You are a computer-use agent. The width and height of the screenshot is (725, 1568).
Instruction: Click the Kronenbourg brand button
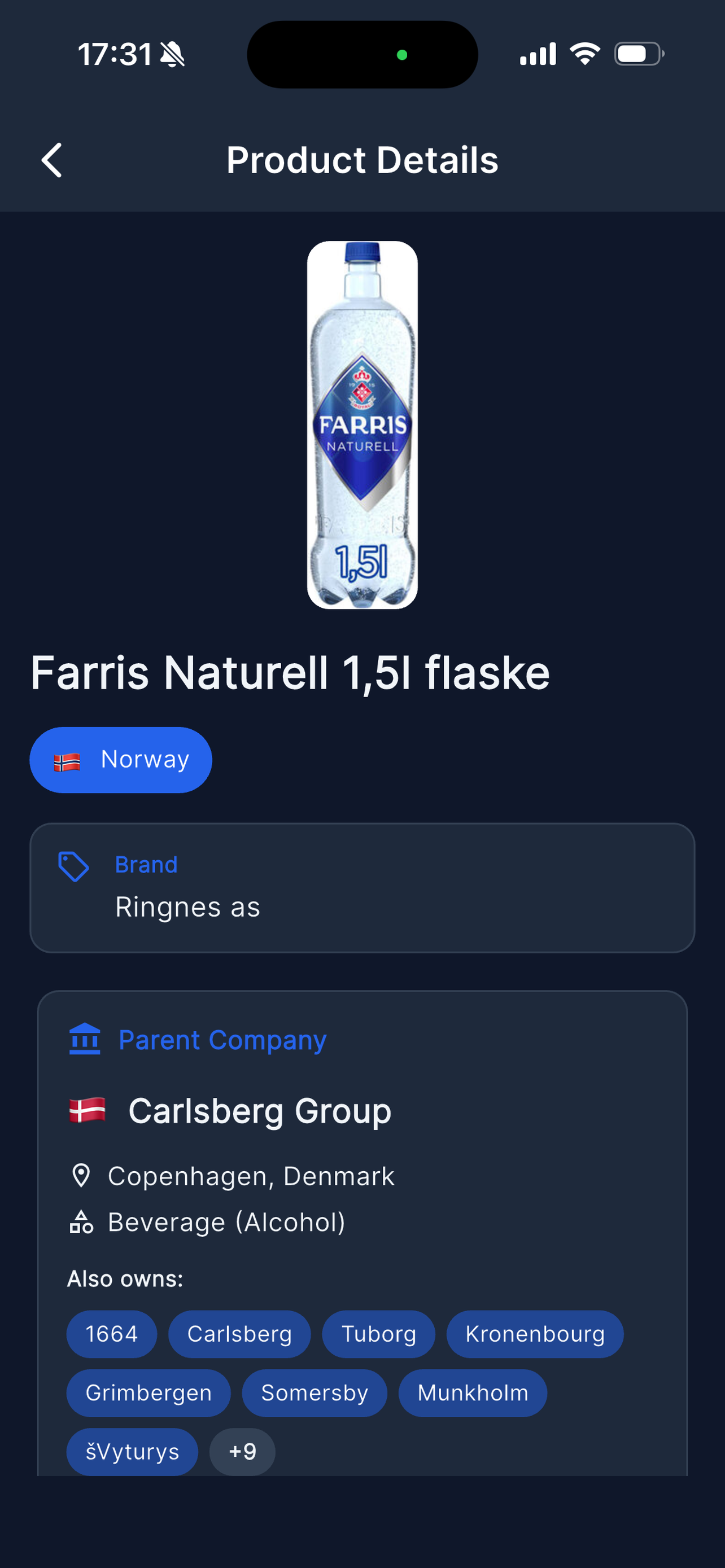point(535,1334)
